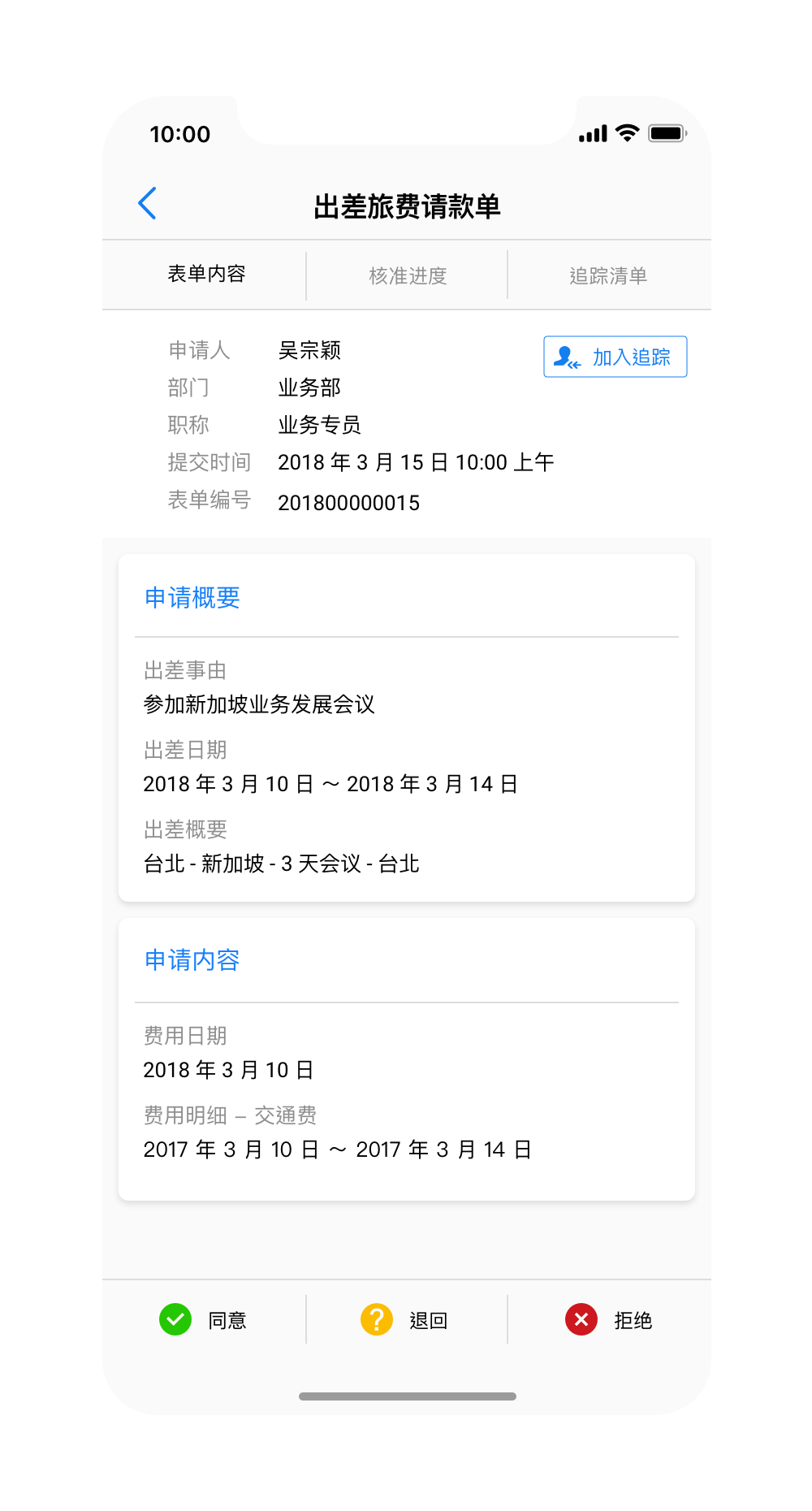Select the 表单内容 tab

pos(206,275)
